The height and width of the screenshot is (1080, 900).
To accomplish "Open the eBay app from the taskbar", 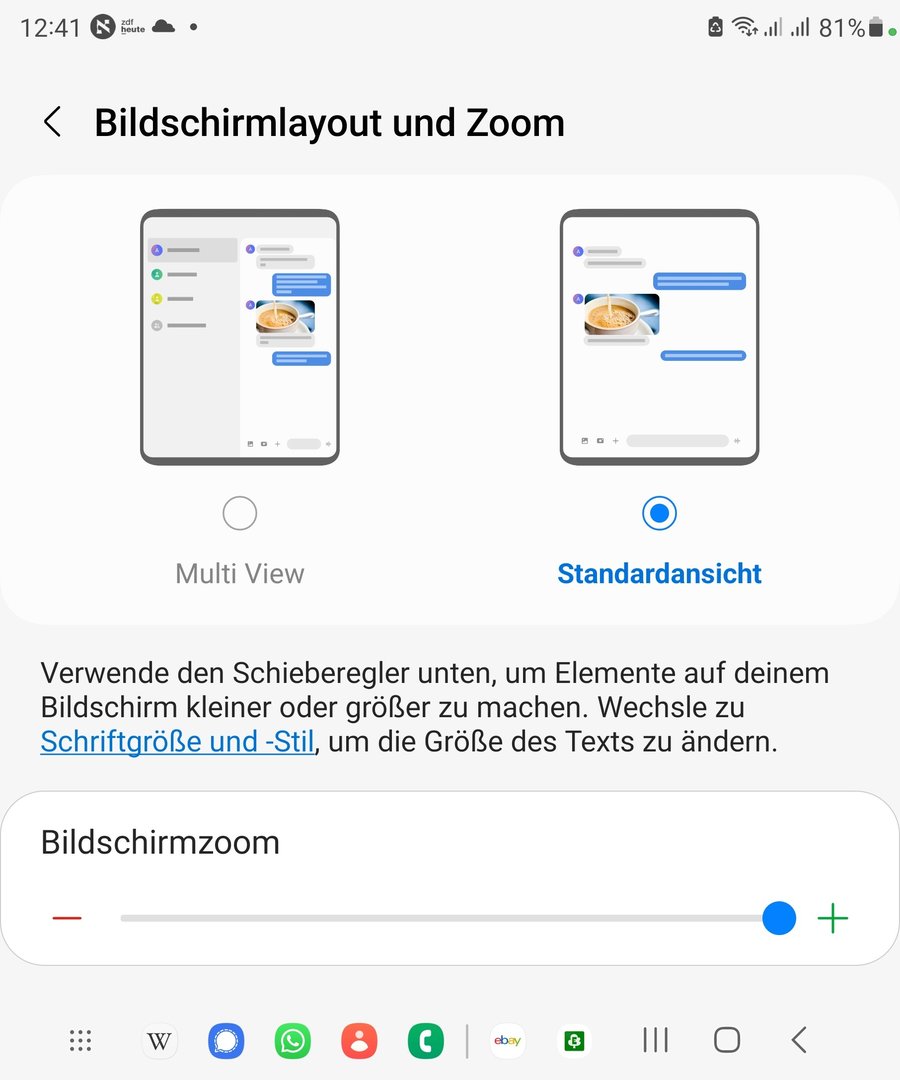I will click(x=507, y=1041).
